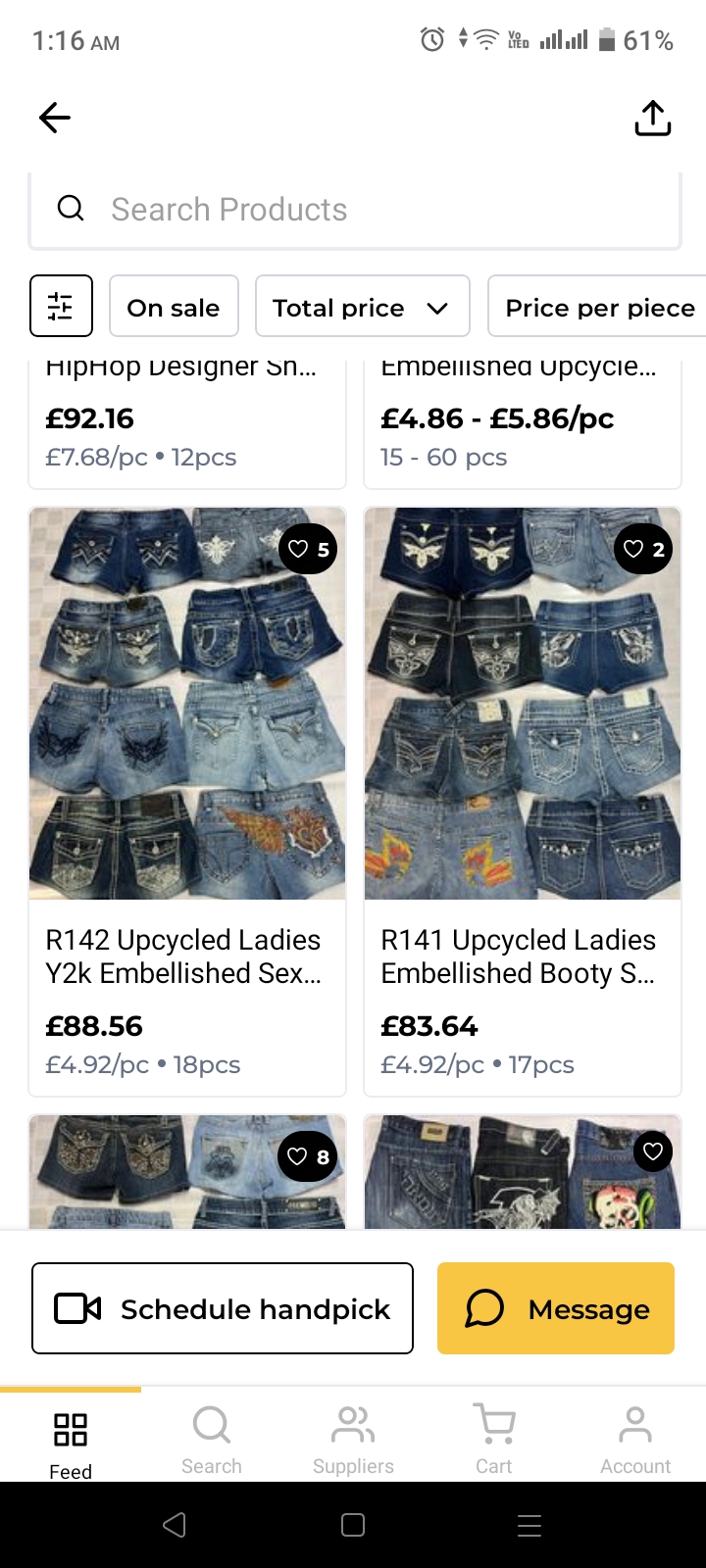This screenshot has height=1568, width=706.
Task: Message the supplier
Action: [x=556, y=1308]
